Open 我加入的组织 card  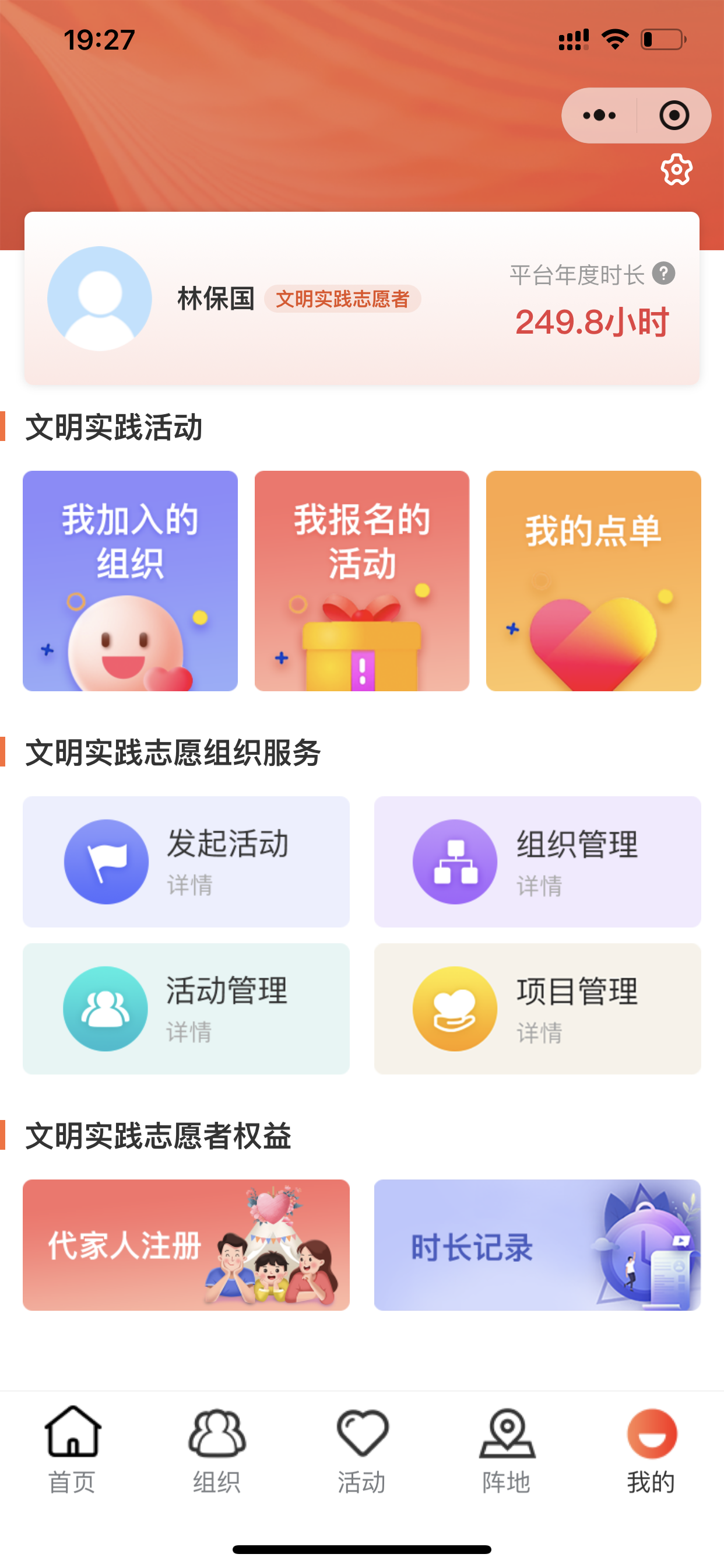click(130, 580)
